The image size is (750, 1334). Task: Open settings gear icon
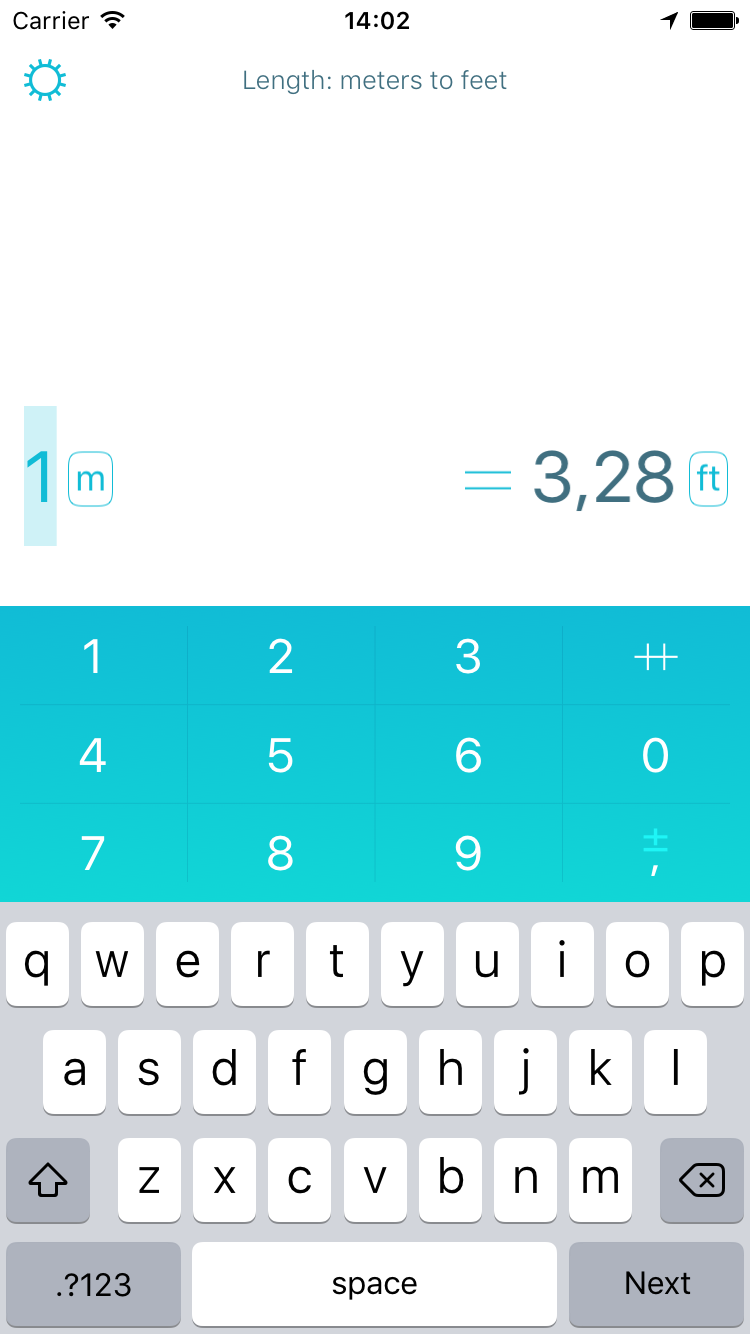coord(45,80)
